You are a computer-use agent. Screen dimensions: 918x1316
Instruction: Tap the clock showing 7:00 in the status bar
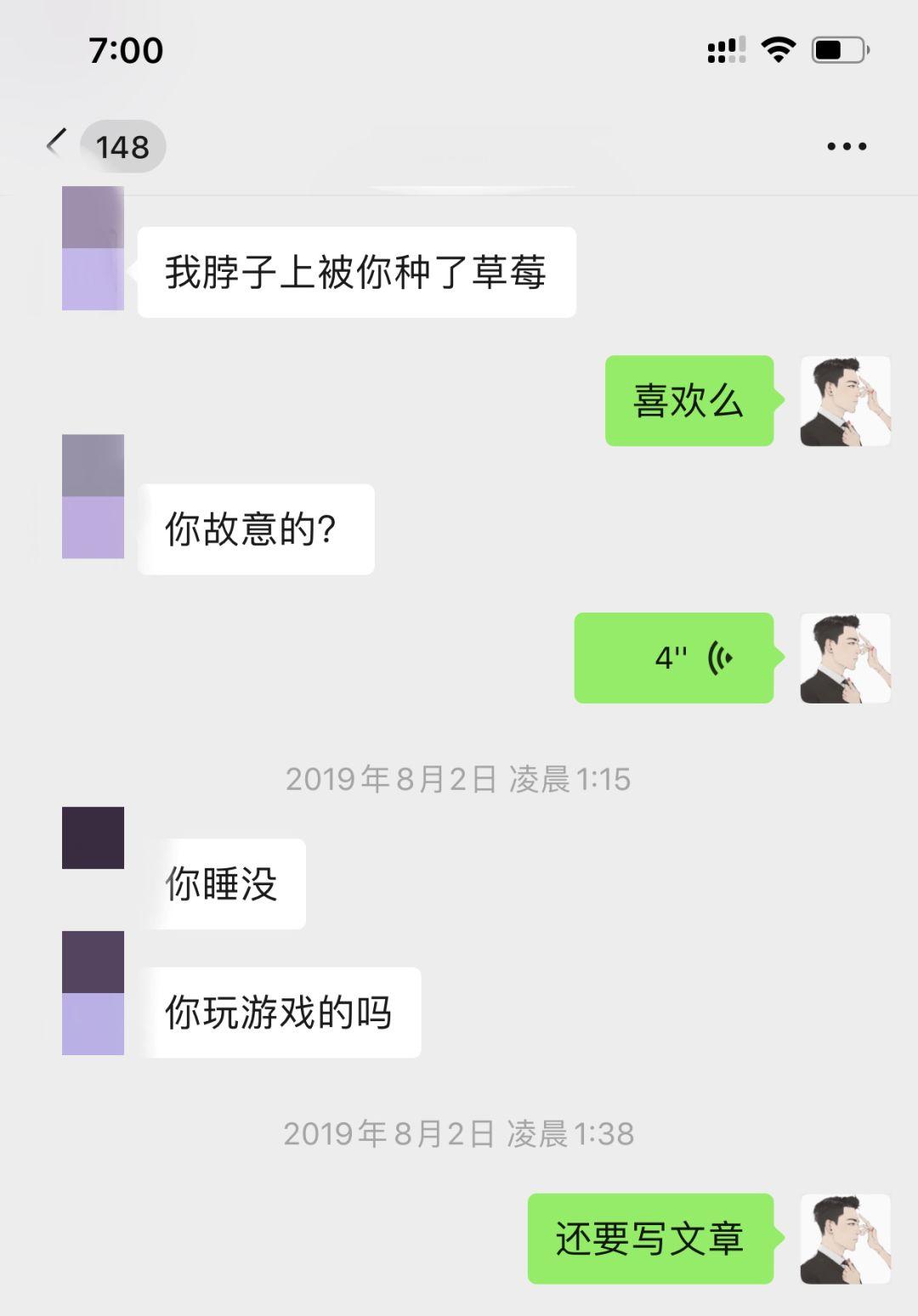[125, 51]
